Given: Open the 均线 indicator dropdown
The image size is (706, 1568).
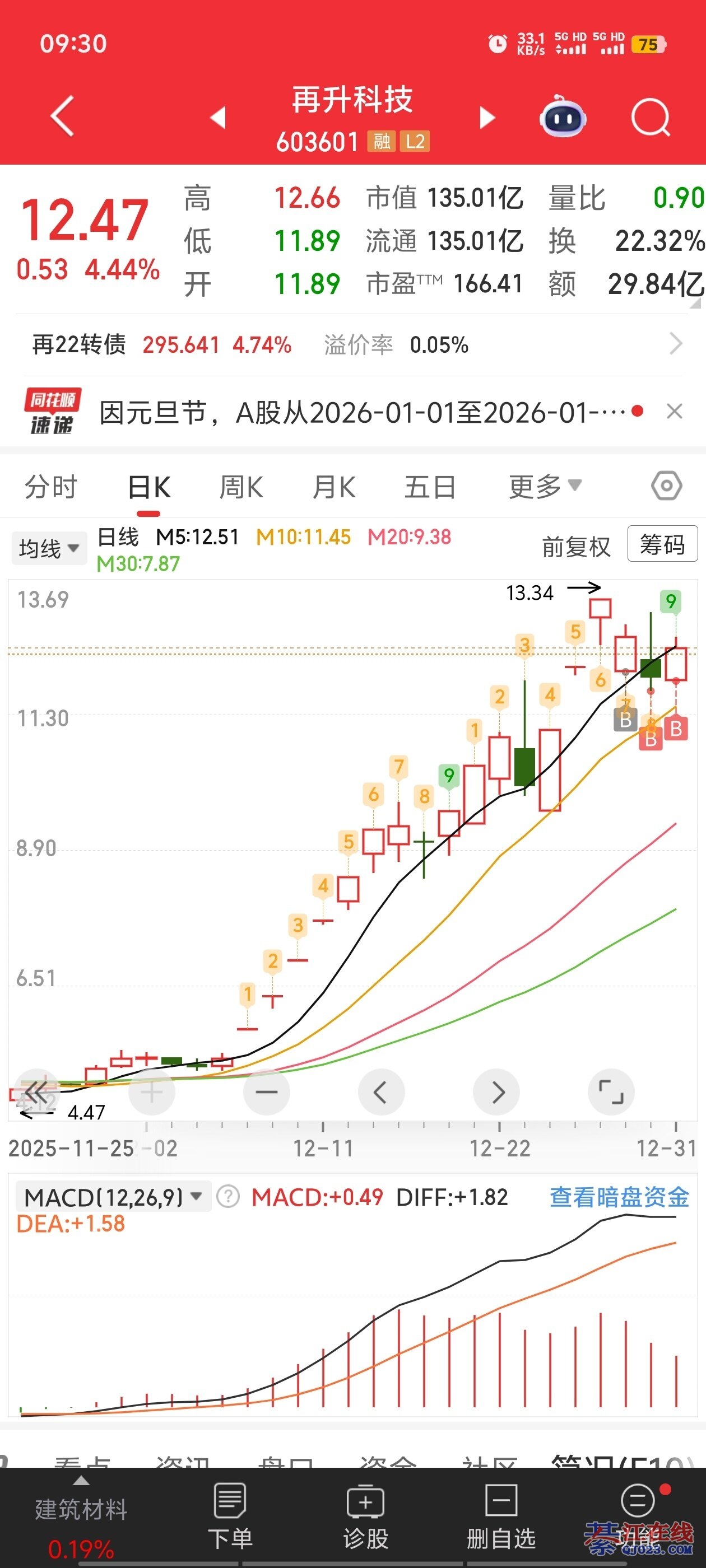Looking at the screenshot, I should point(49,548).
